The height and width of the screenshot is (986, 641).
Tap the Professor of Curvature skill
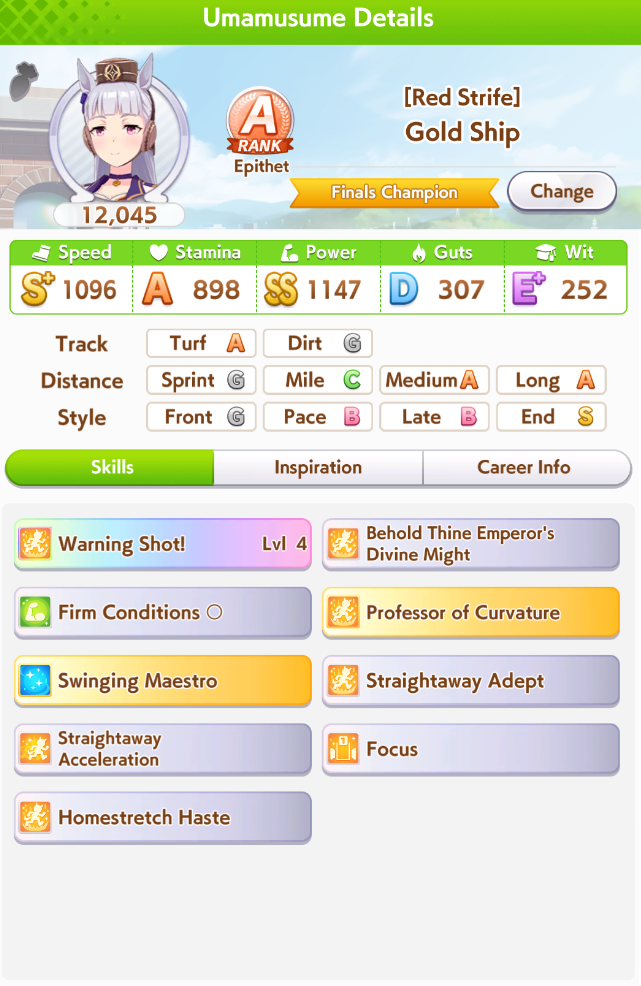(471, 612)
